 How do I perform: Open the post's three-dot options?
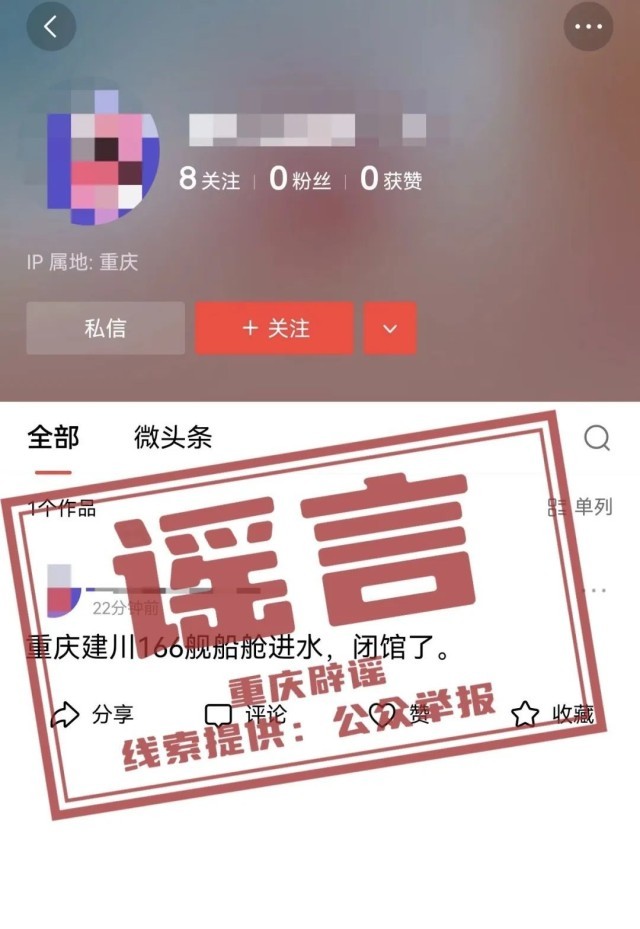(x=595, y=590)
